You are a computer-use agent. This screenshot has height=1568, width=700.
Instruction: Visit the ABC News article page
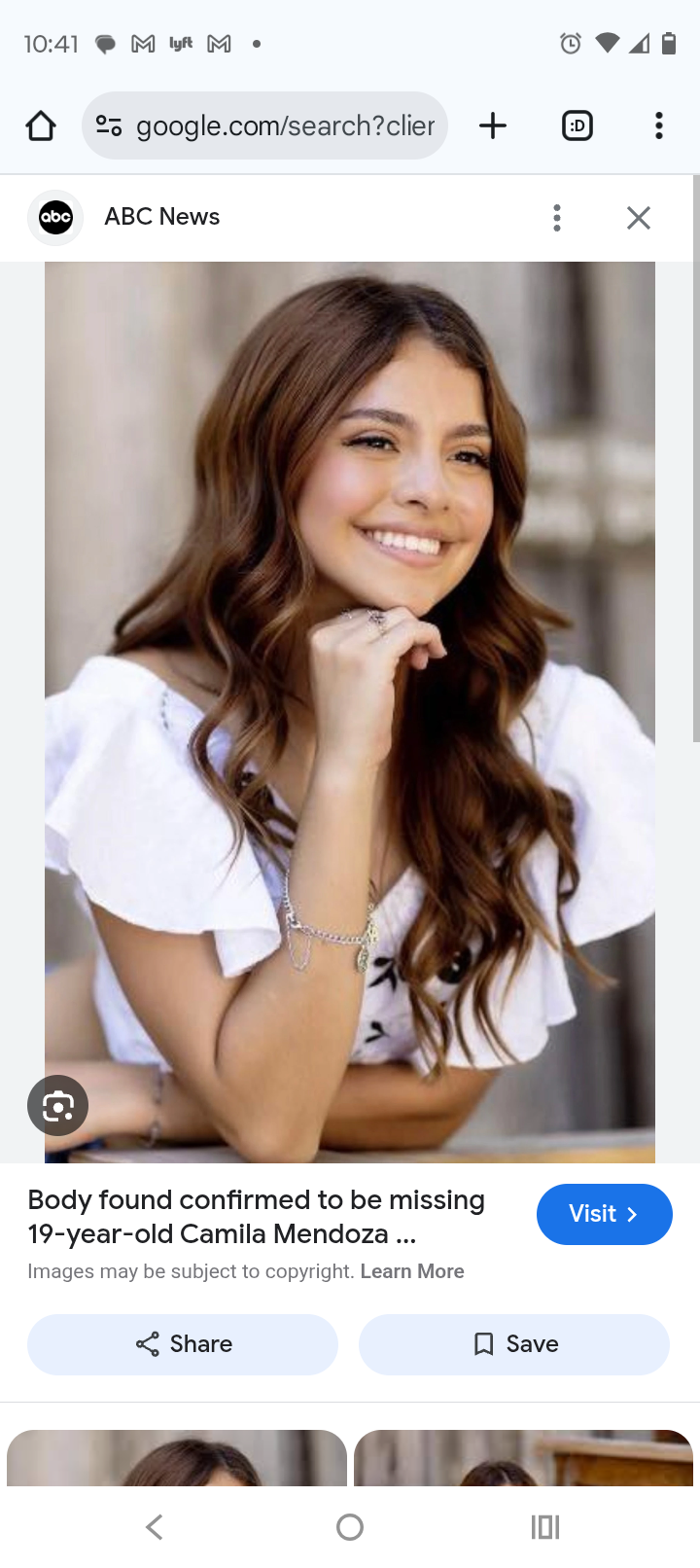604,1214
